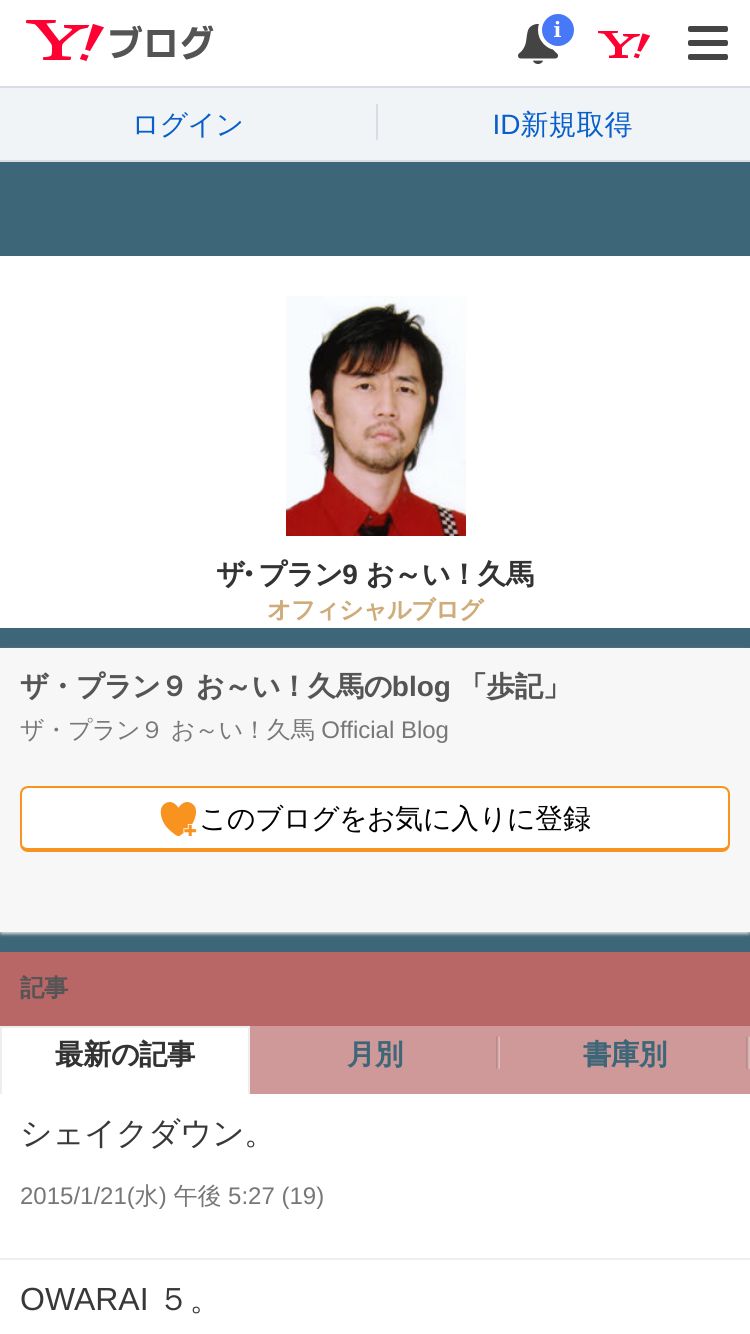Add this blog to favorites (お気に入りに登録)
Viewport: 750px width, 1334px height.
(x=375, y=819)
